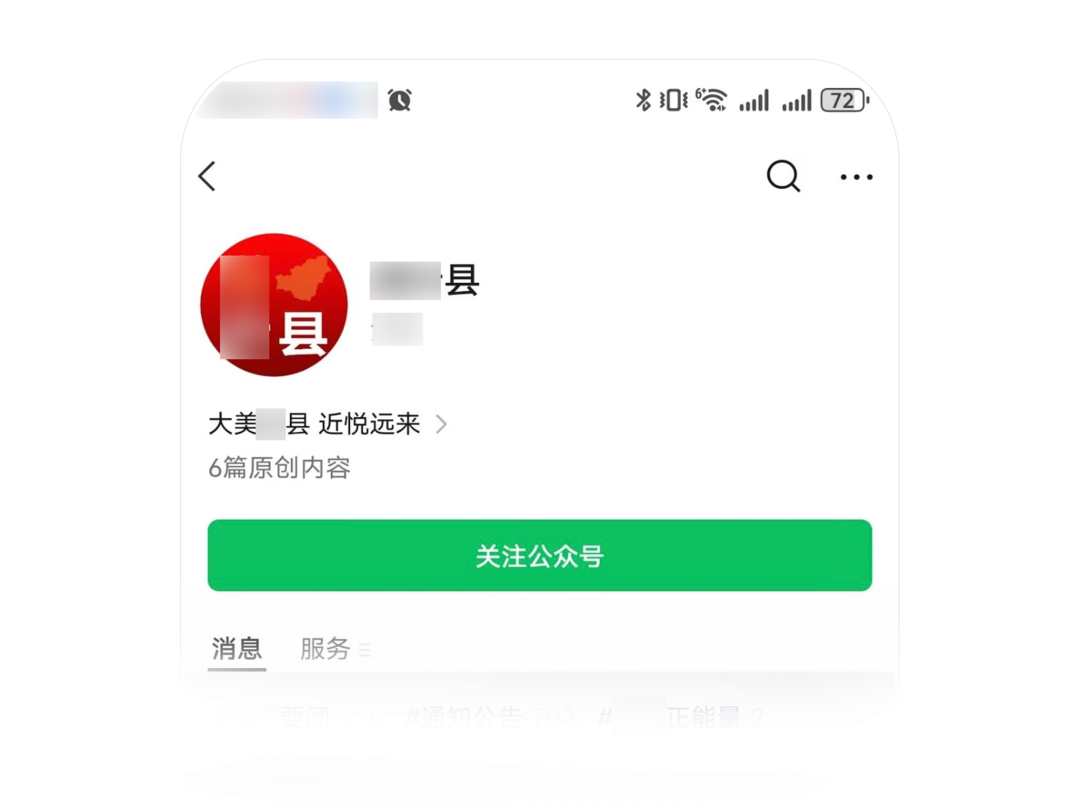Go back using the top-left arrow
Screen dimensions: 1080x810
click(207, 177)
